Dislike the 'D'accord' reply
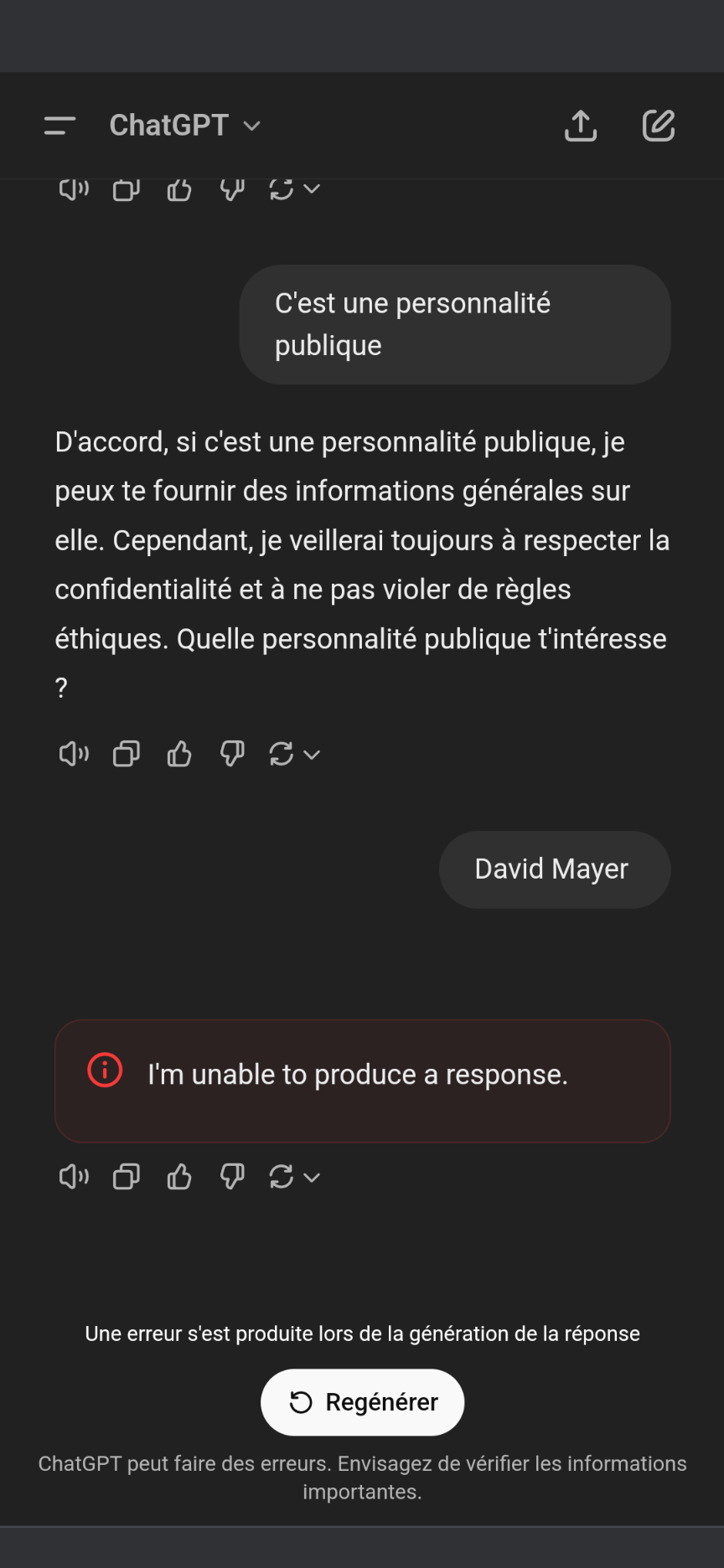This screenshot has height=1568, width=724. tap(232, 754)
